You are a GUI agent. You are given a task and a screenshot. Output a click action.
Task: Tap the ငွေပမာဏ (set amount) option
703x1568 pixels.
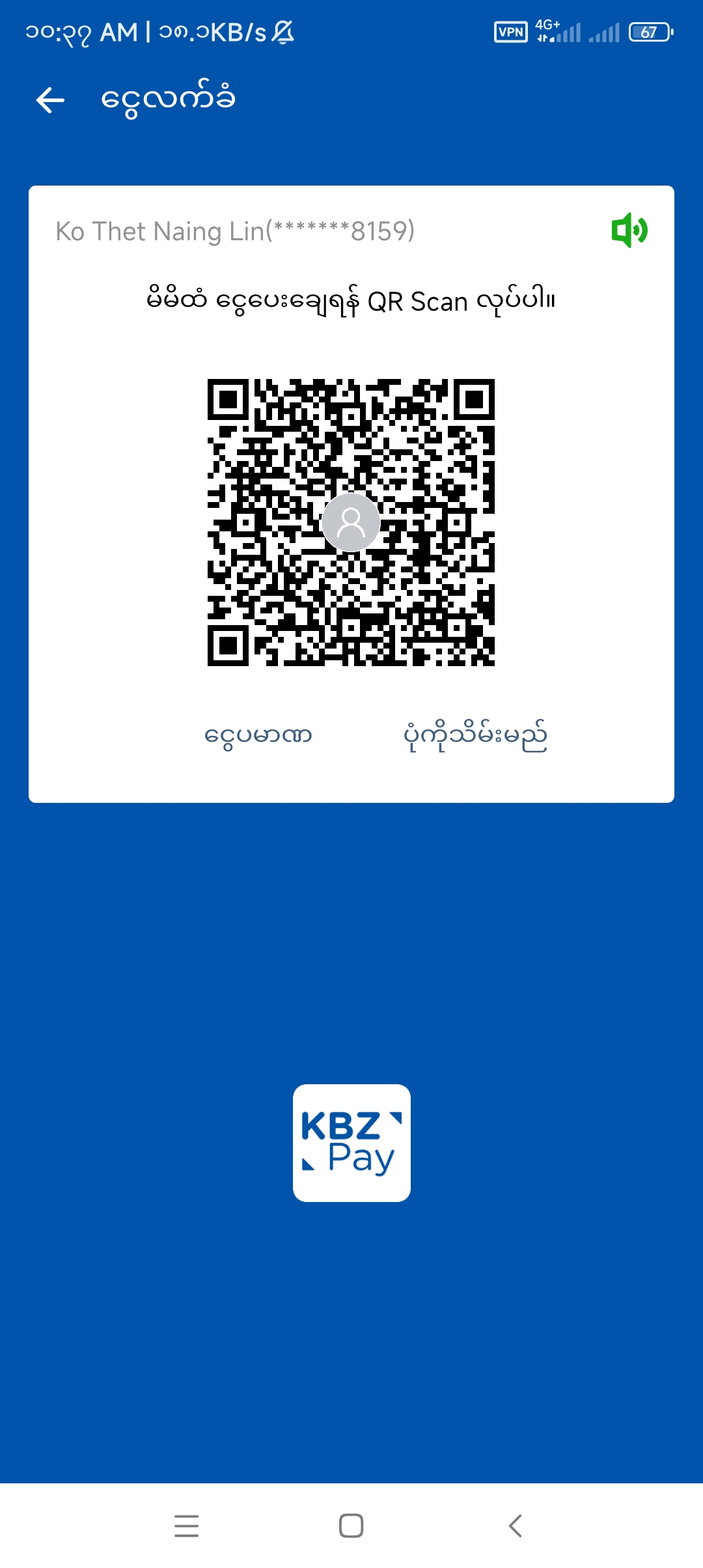point(258,736)
